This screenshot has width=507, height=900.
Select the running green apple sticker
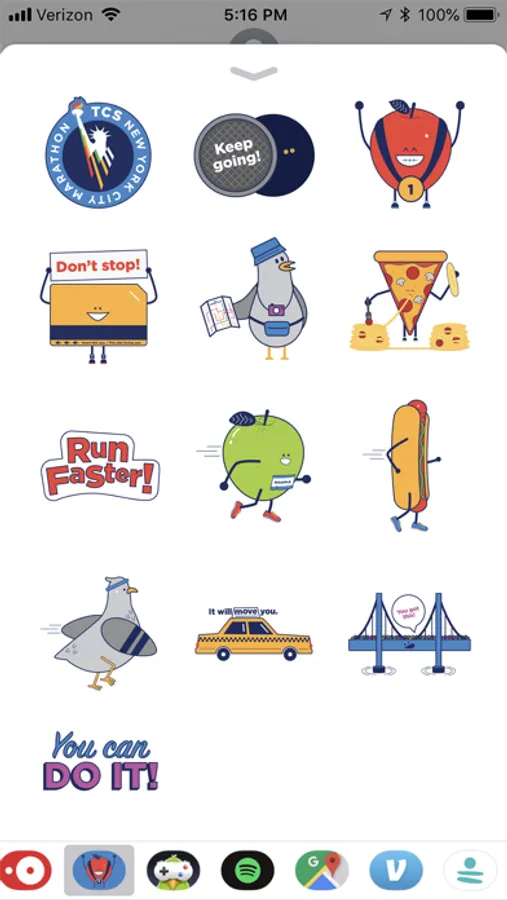pyautogui.click(x=254, y=465)
